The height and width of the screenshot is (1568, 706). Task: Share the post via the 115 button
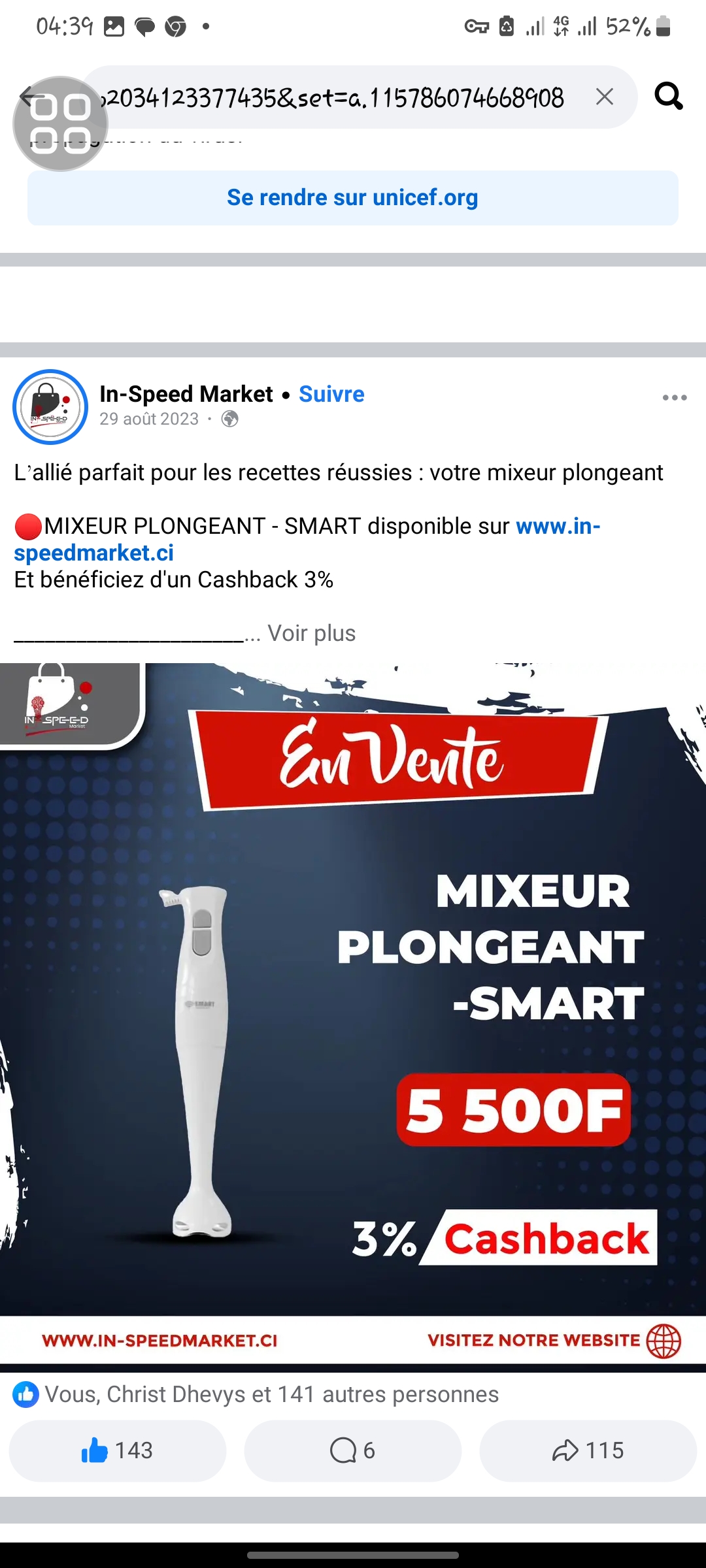click(x=588, y=1450)
